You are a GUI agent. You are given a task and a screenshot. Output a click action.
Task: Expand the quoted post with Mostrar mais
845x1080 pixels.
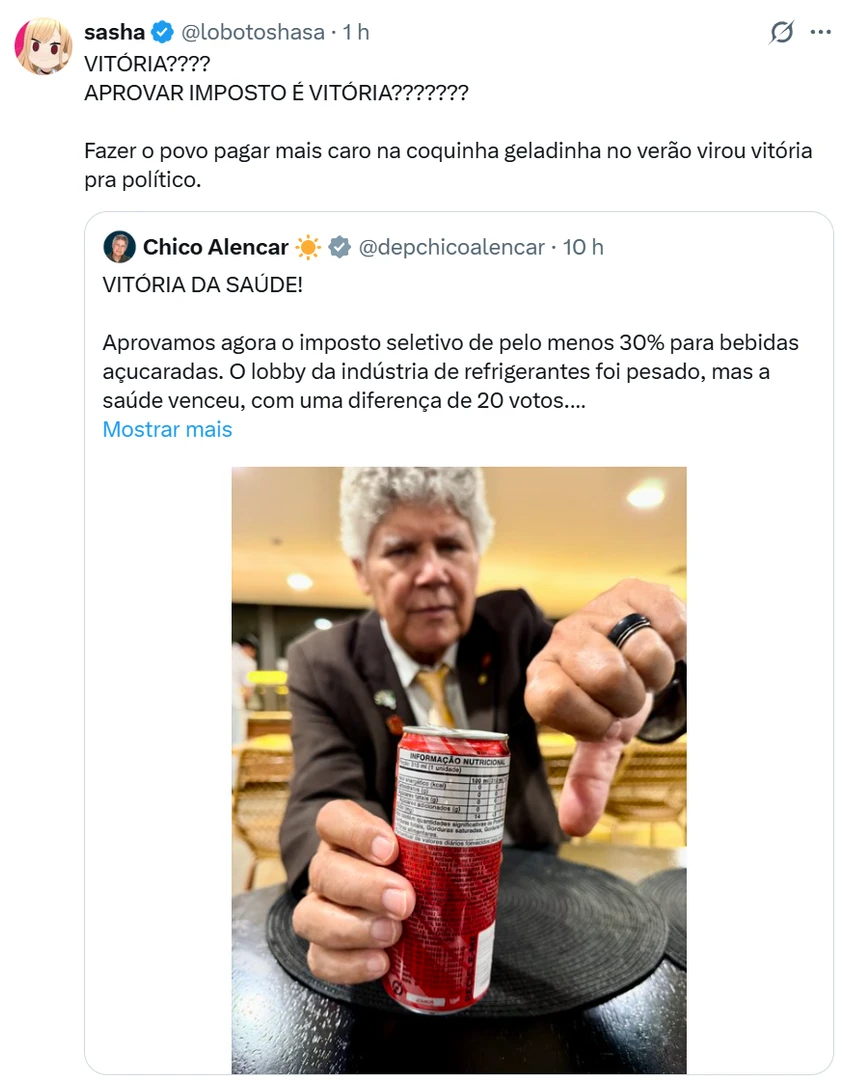(167, 429)
